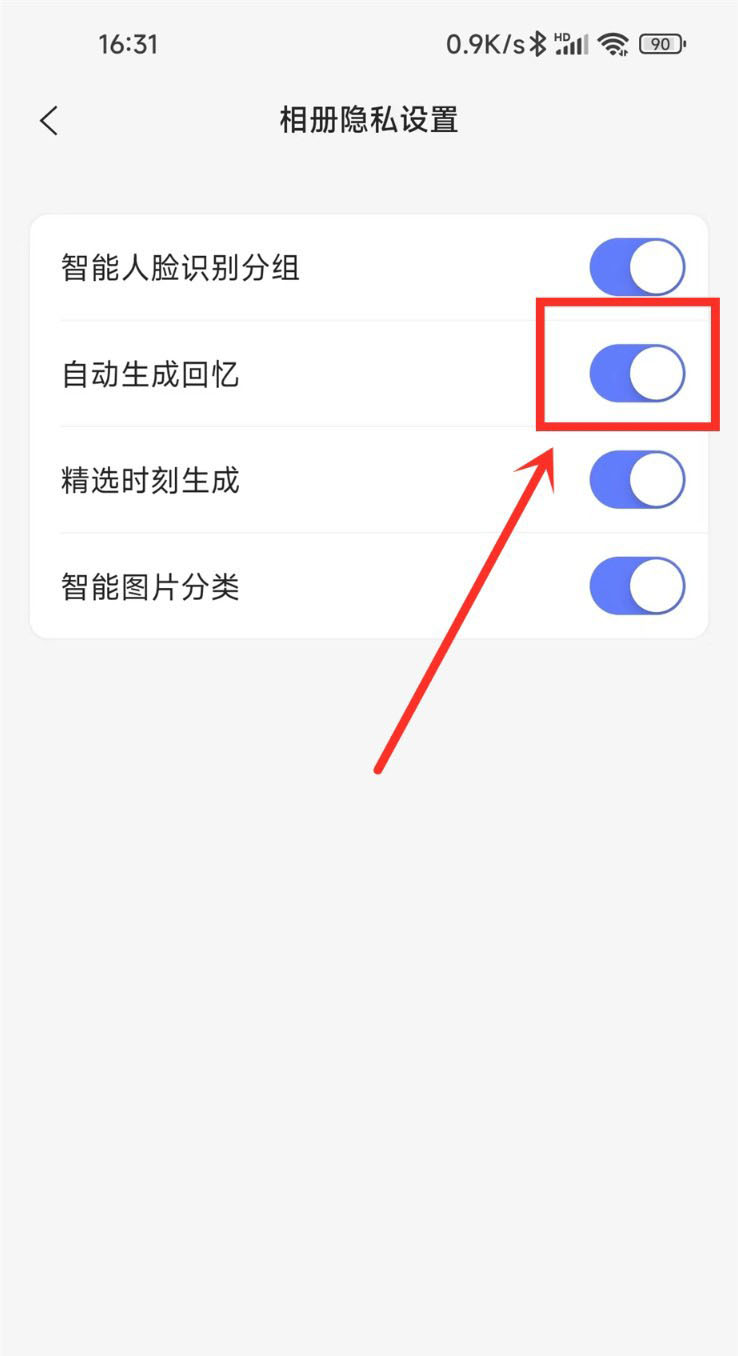Viewport: 738px width, 1356px height.
Task: Tap the battery indicator showing 90
Action: tap(660, 44)
